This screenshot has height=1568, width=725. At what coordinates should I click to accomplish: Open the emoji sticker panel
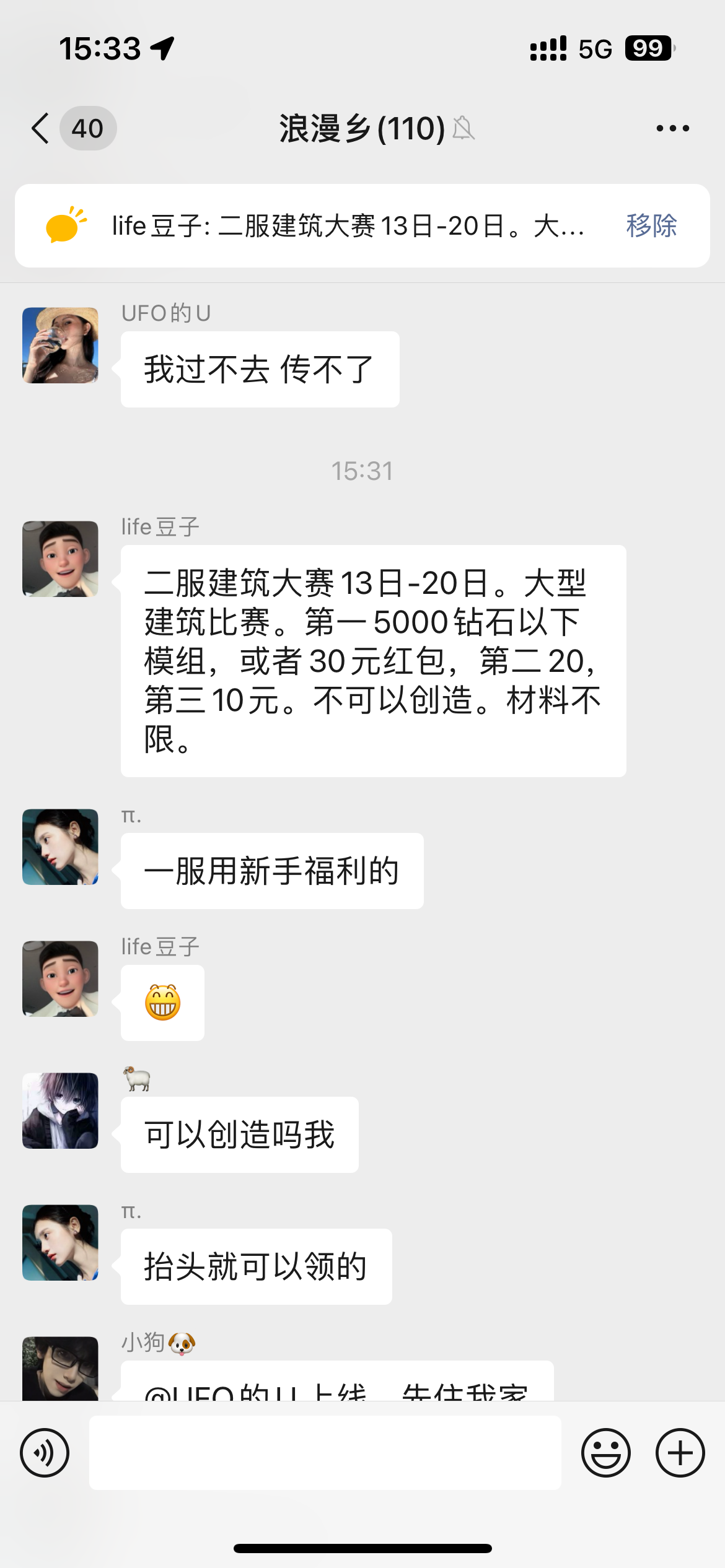[605, 1453]
